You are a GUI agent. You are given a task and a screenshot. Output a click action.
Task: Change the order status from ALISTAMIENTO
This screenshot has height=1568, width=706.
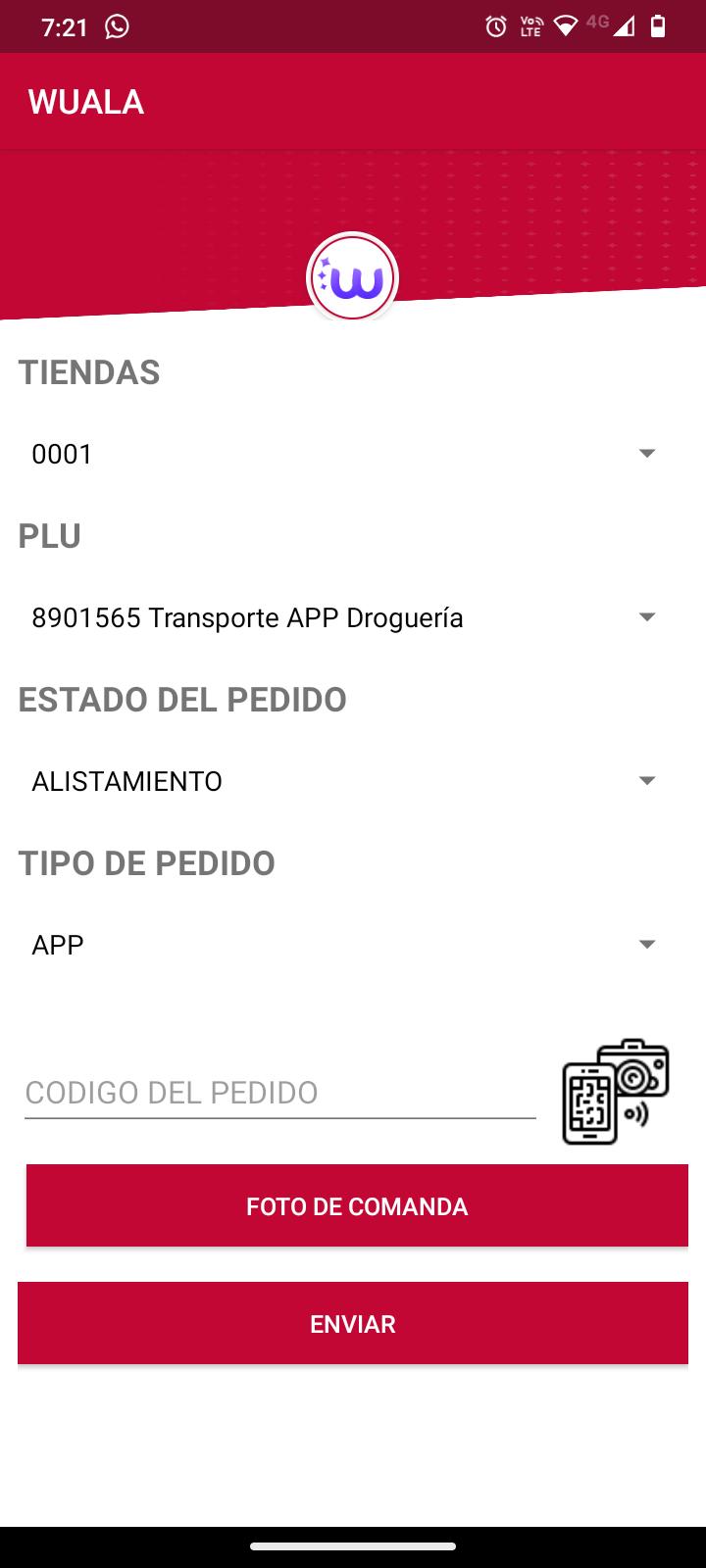345,781
